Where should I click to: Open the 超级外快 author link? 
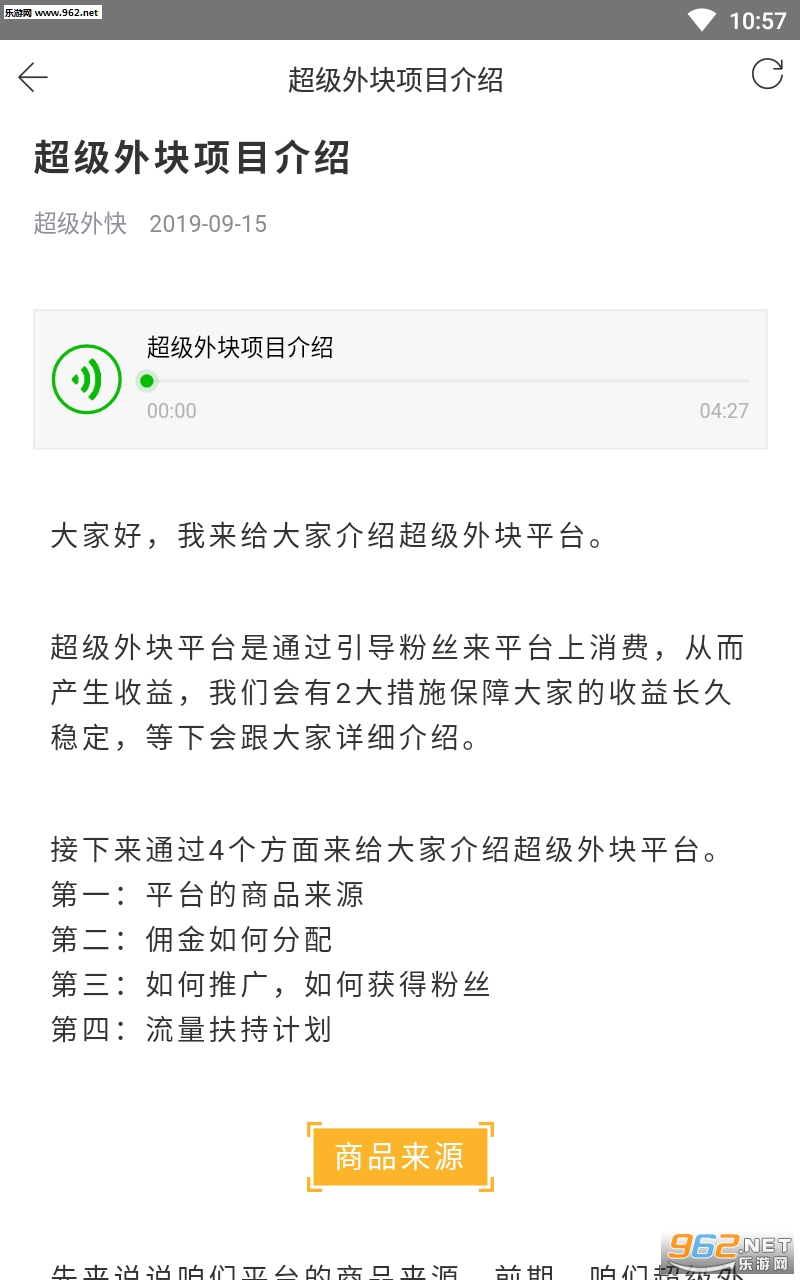pyautogui.click(x=81, y=223)
